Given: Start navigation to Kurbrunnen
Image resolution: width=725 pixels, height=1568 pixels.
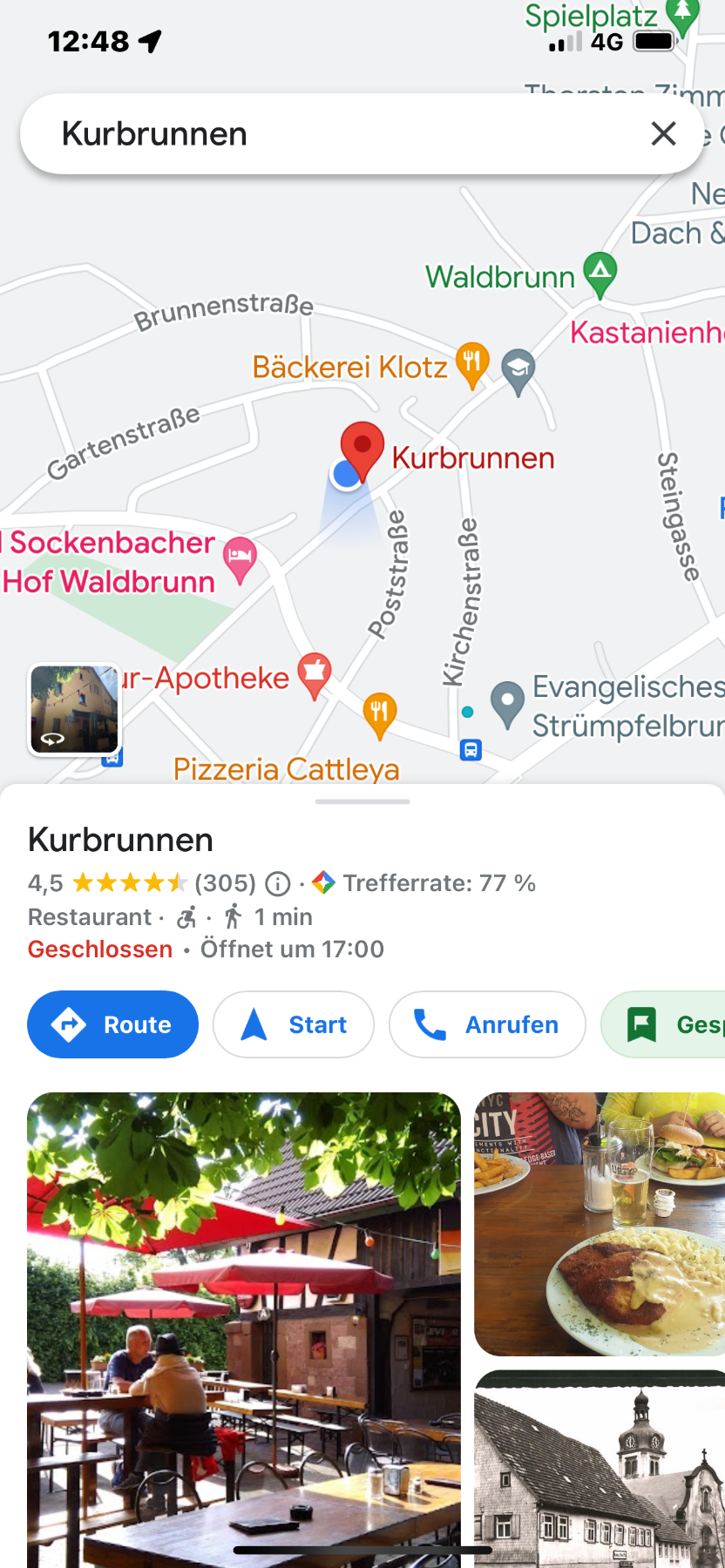Looking at the screenshot, I should coord(294,1024).
